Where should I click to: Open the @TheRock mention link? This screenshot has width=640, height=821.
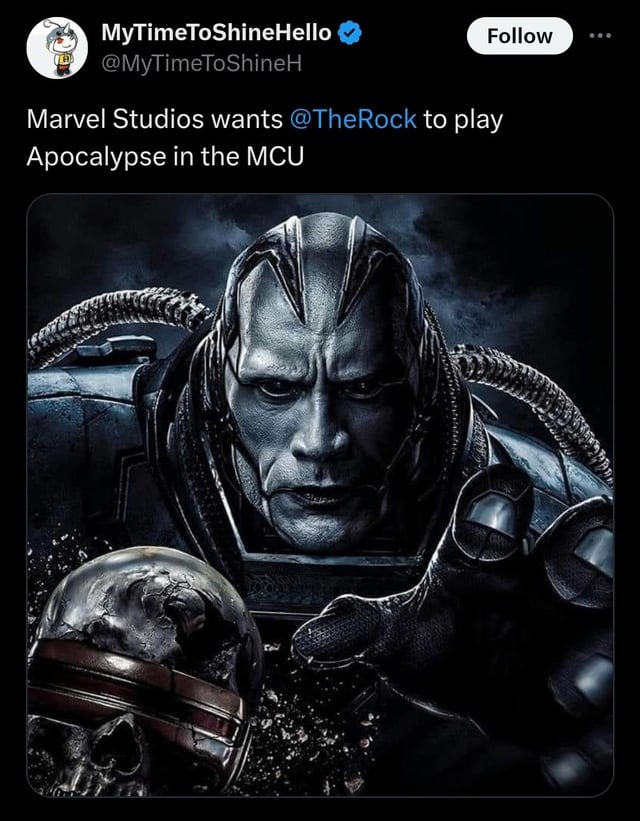[352, 120]
